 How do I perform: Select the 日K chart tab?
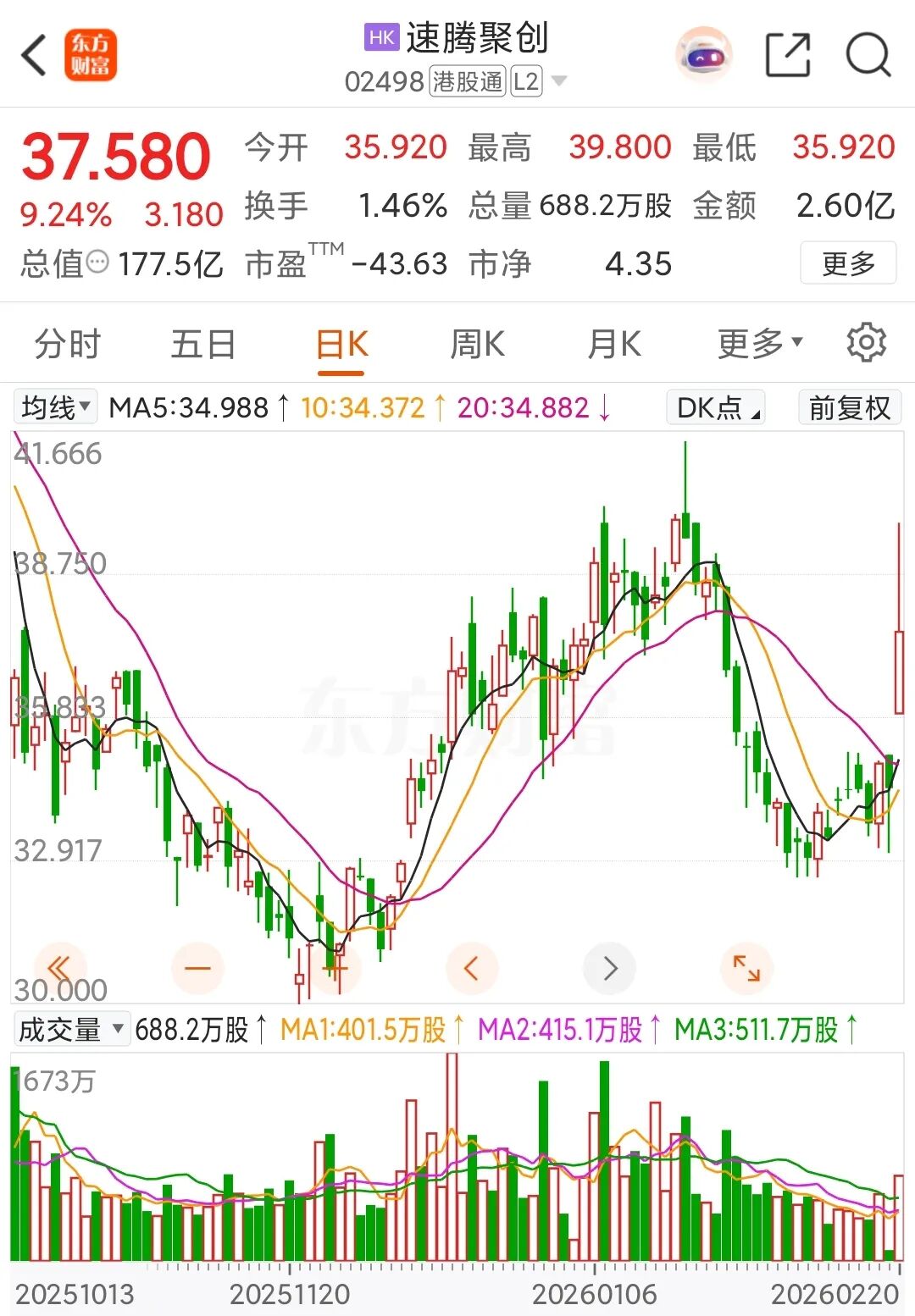[341, 345]
